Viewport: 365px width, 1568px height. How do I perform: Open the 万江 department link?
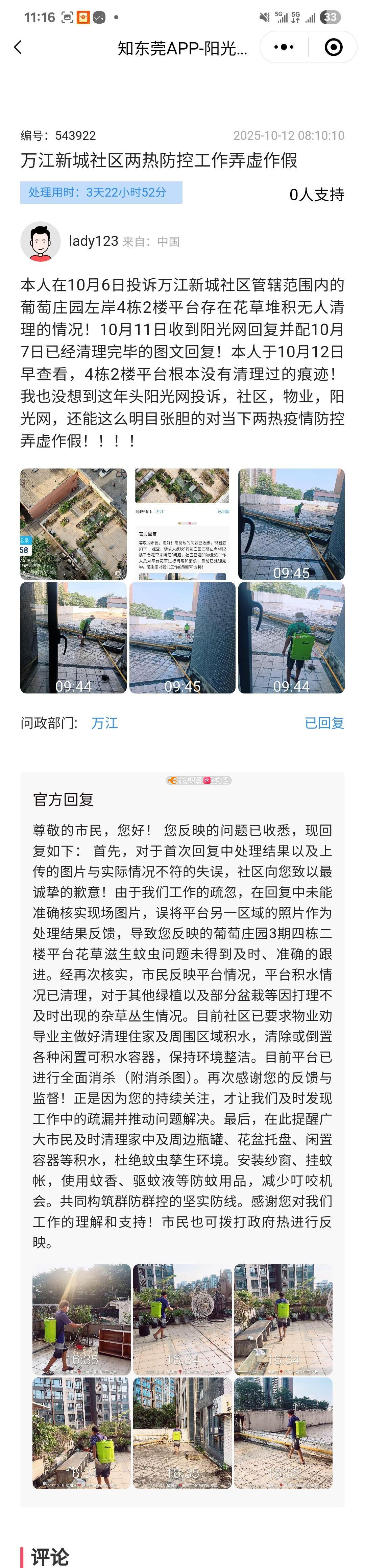pos(104,723)
